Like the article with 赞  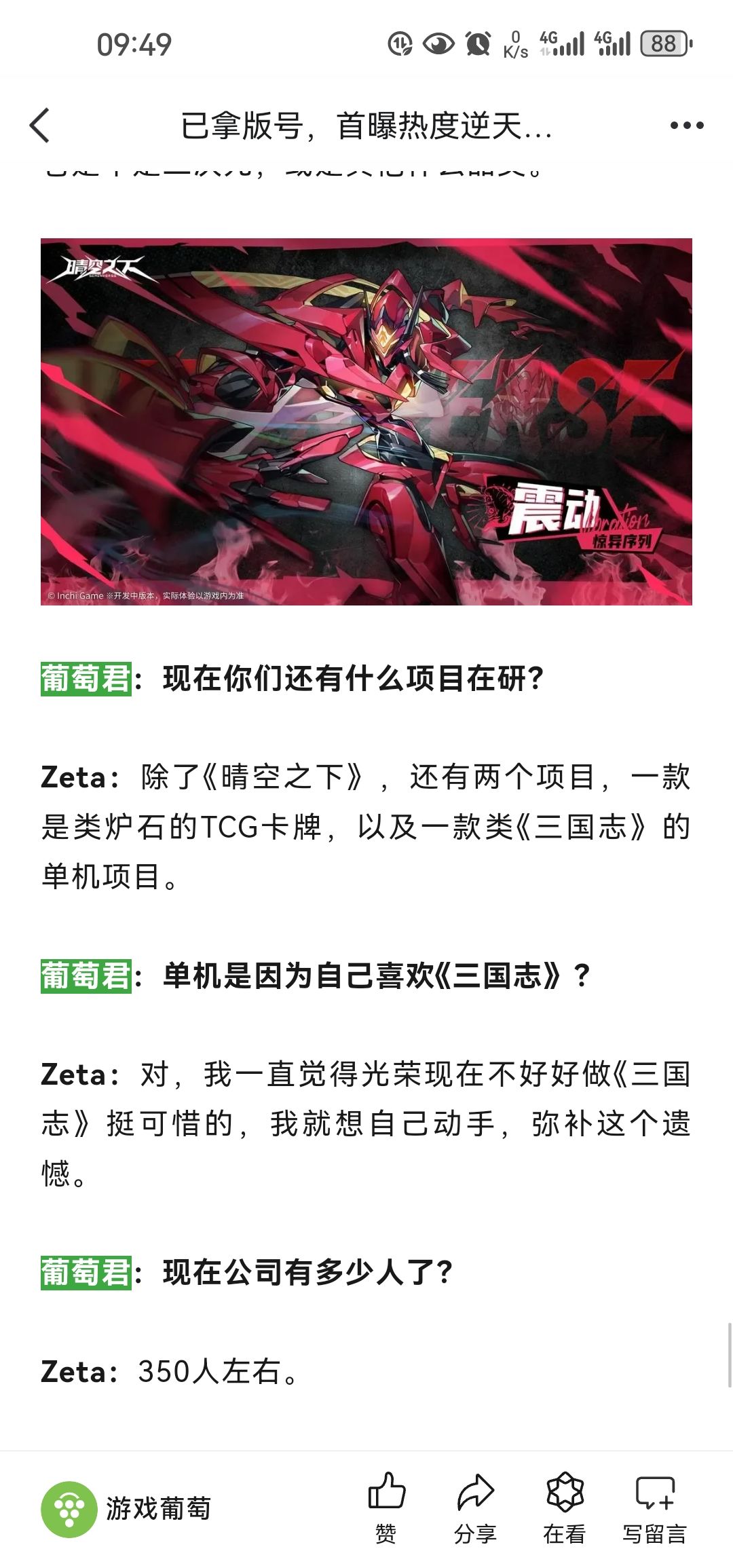click(x=386, y=1508)
